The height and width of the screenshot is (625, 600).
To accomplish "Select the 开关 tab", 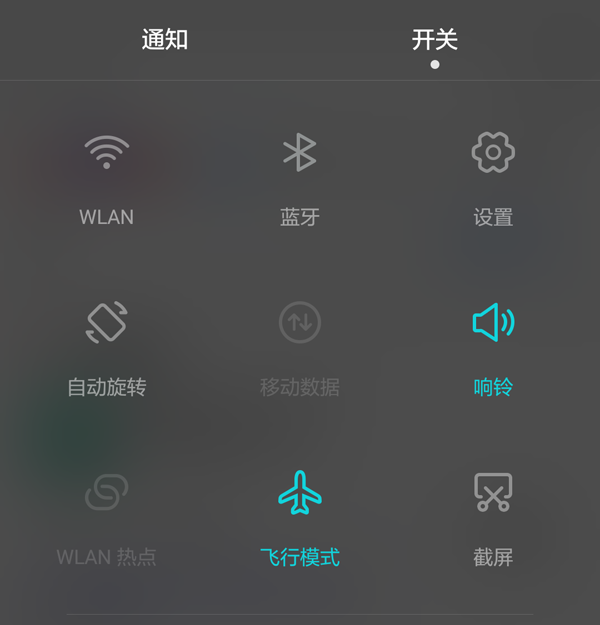I will point(435,40).
